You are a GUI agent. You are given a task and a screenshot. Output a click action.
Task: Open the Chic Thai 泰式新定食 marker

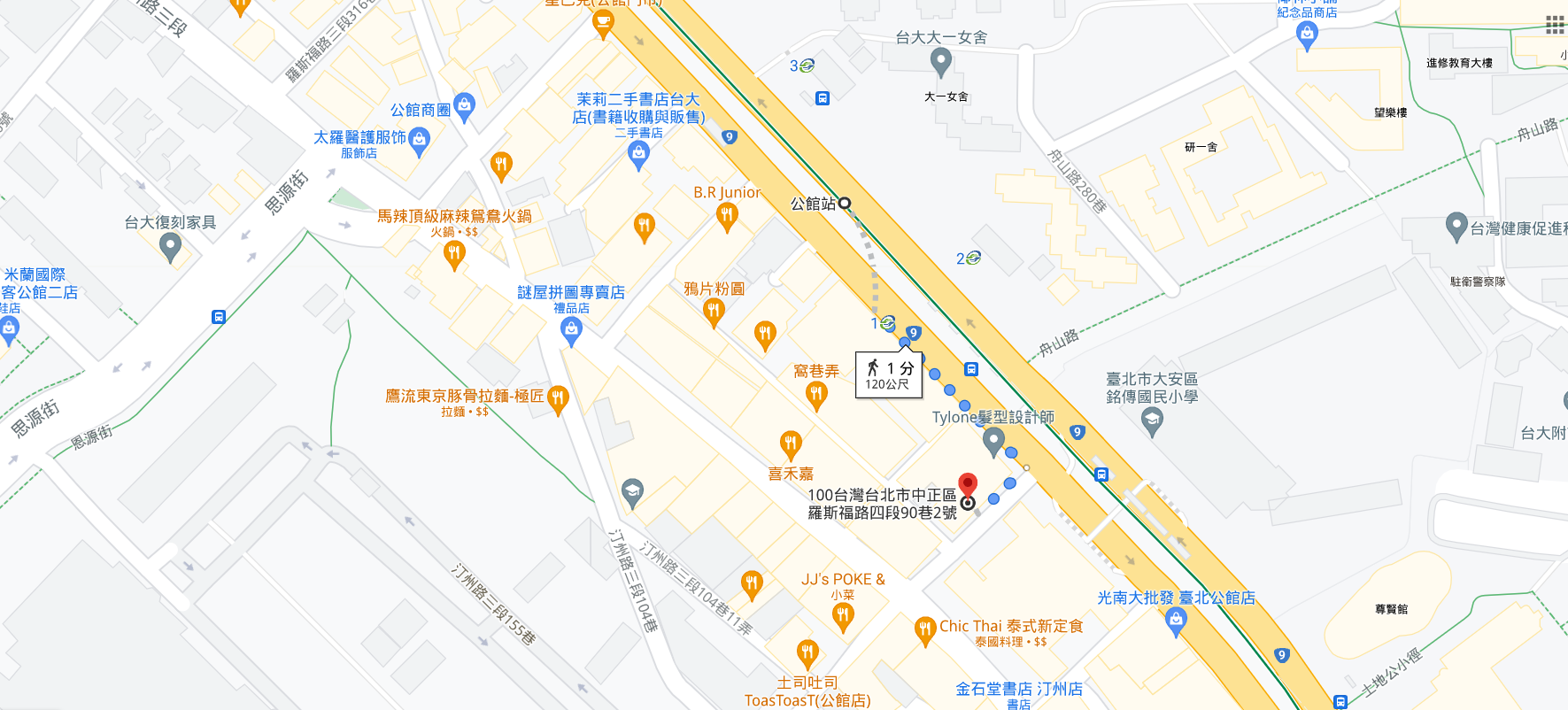[x=924, y=629]
